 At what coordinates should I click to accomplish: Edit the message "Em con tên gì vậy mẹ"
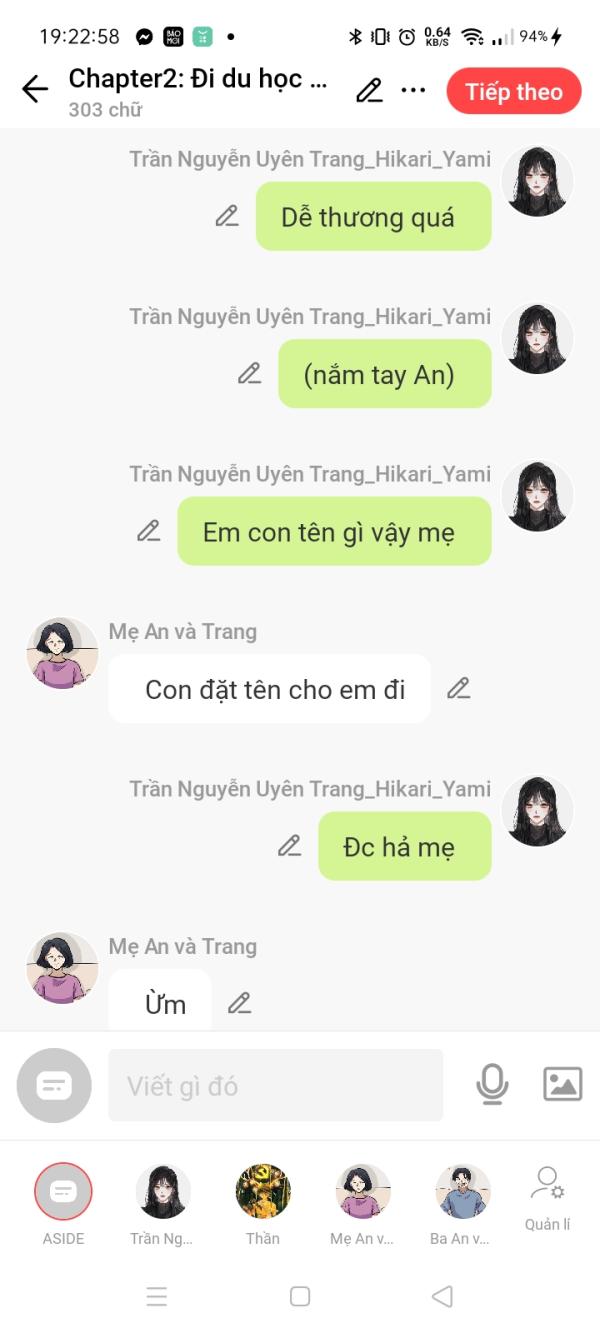coord(149,531)
